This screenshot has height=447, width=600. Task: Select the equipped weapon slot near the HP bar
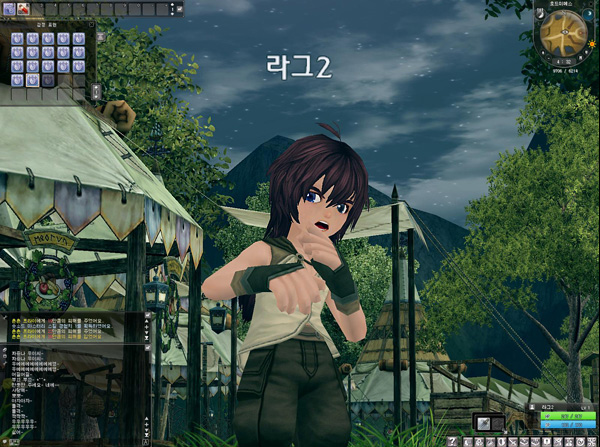pos(484,423)
